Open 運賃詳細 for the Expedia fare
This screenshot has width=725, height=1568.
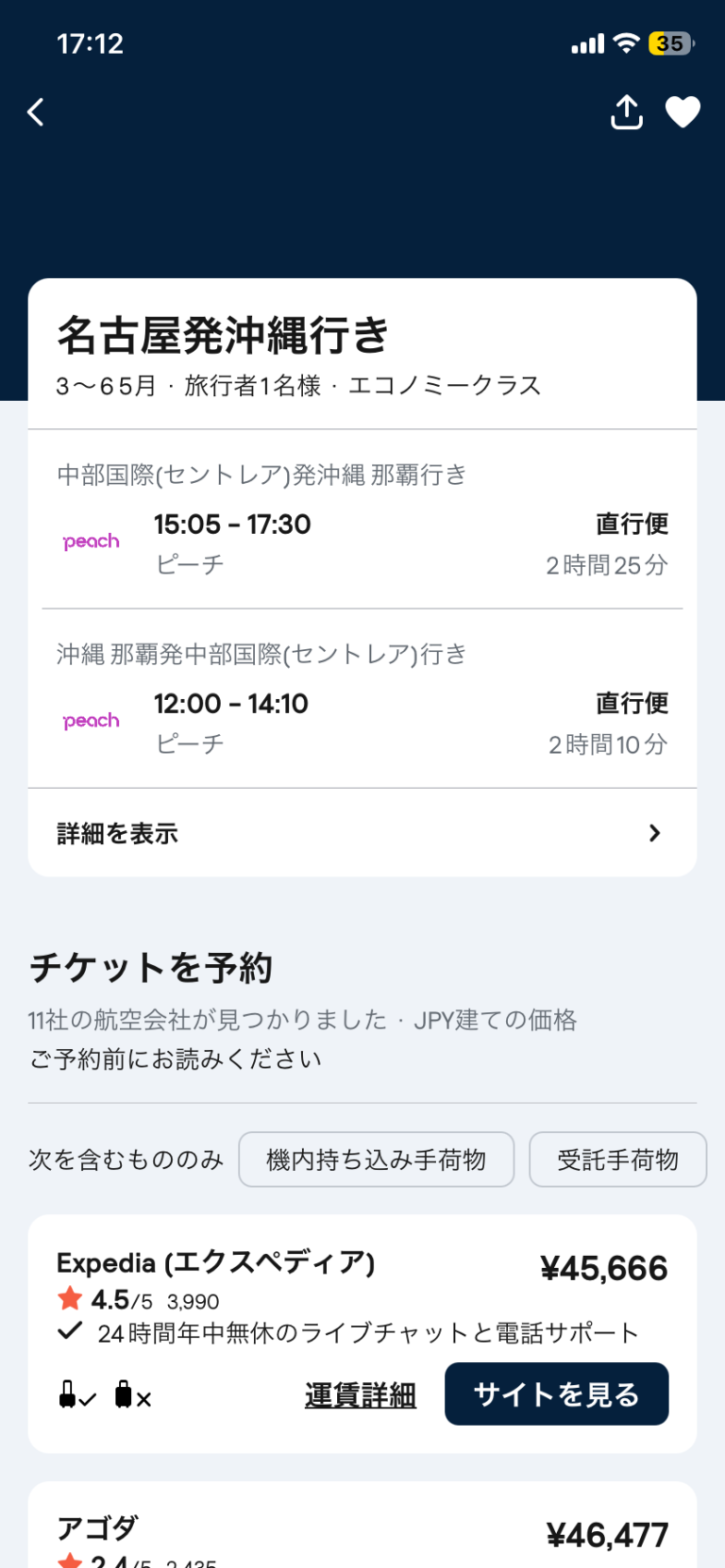pos(360,1394)
